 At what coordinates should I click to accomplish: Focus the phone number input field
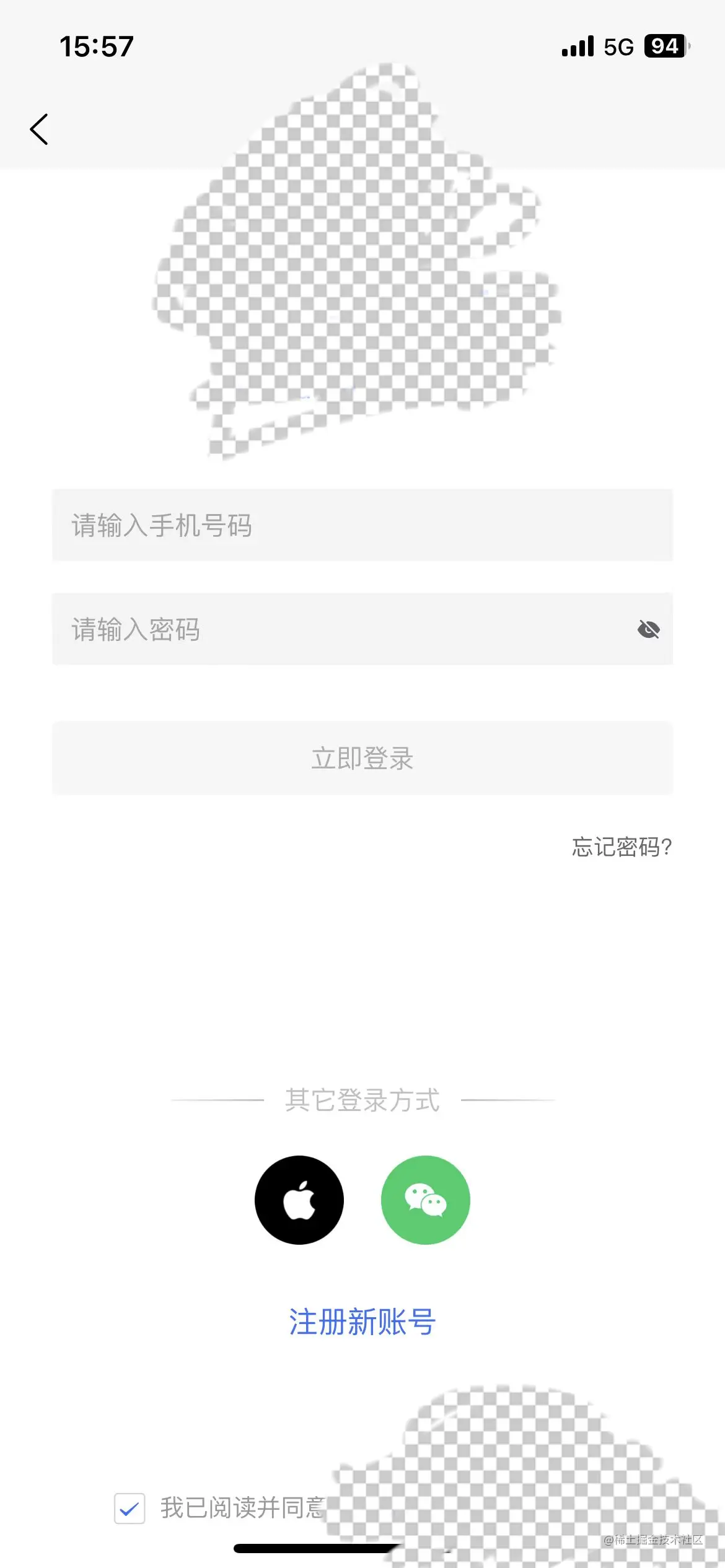pos(362,525)
